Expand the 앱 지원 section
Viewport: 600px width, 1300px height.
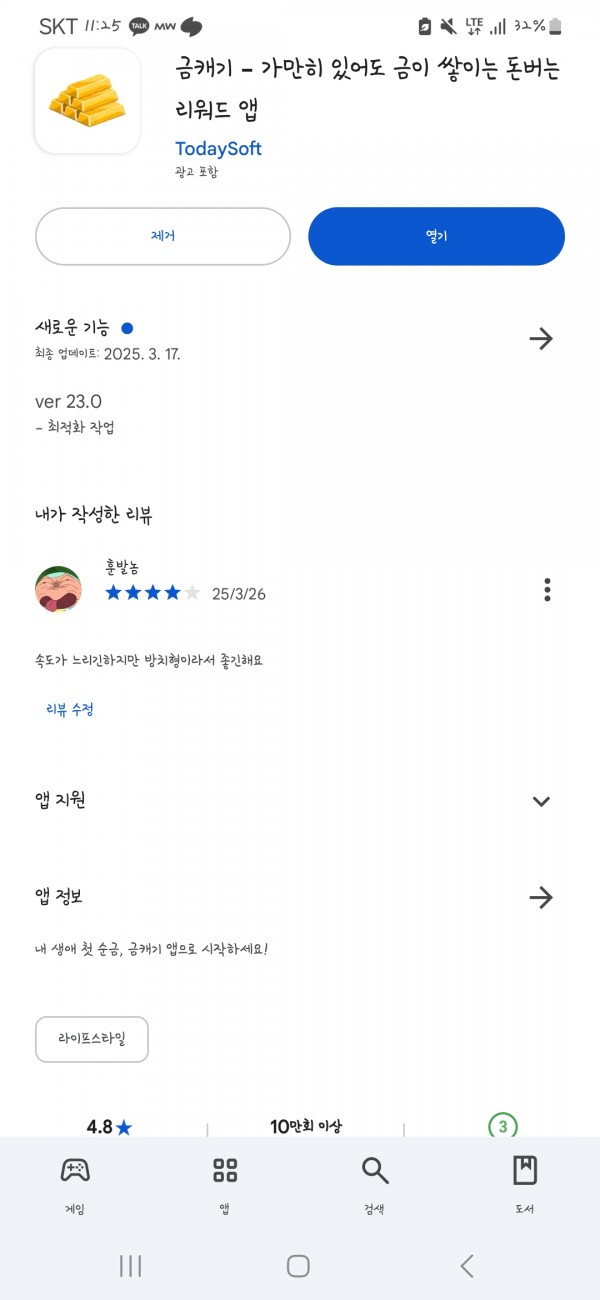pyautogui.click(x=541, y=801)
